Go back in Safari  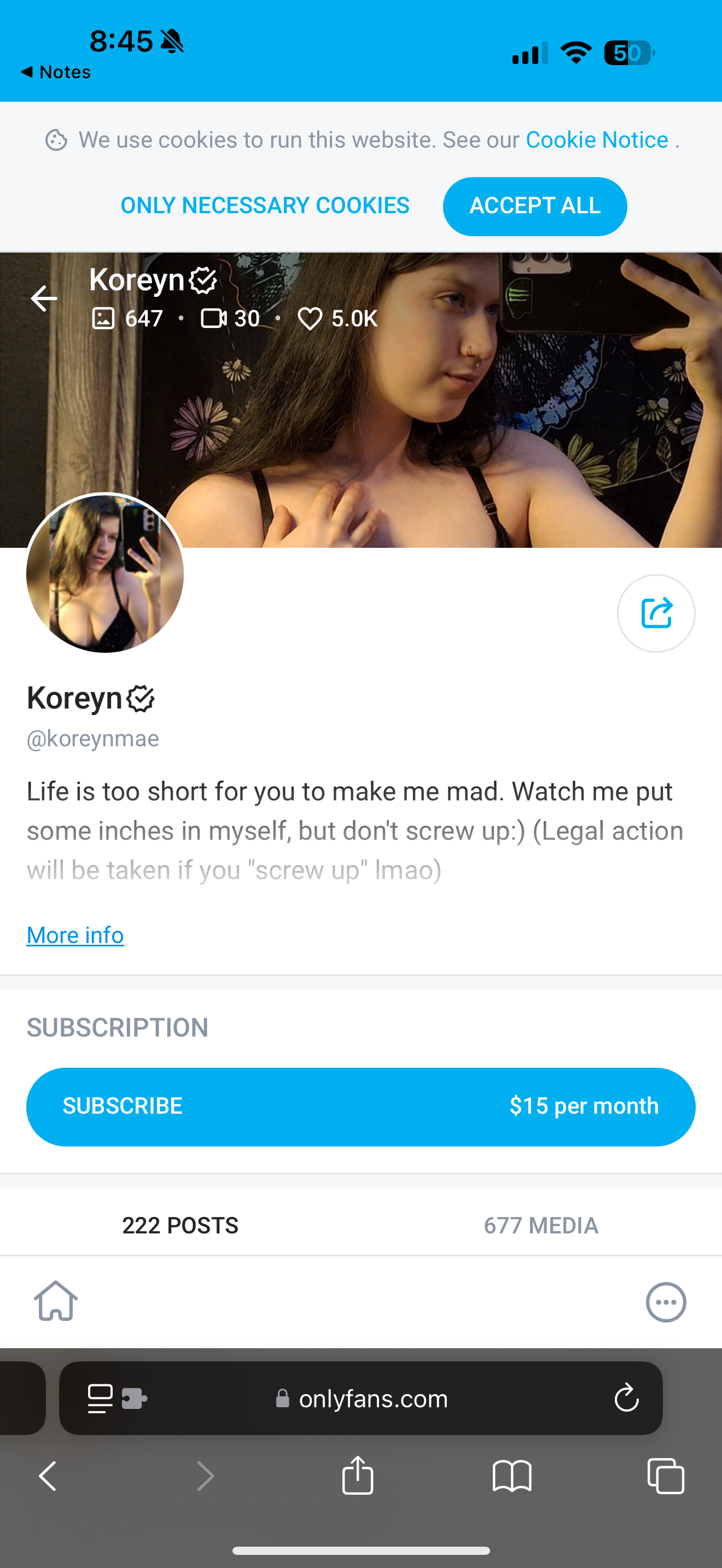click(x=48, y=1476)
